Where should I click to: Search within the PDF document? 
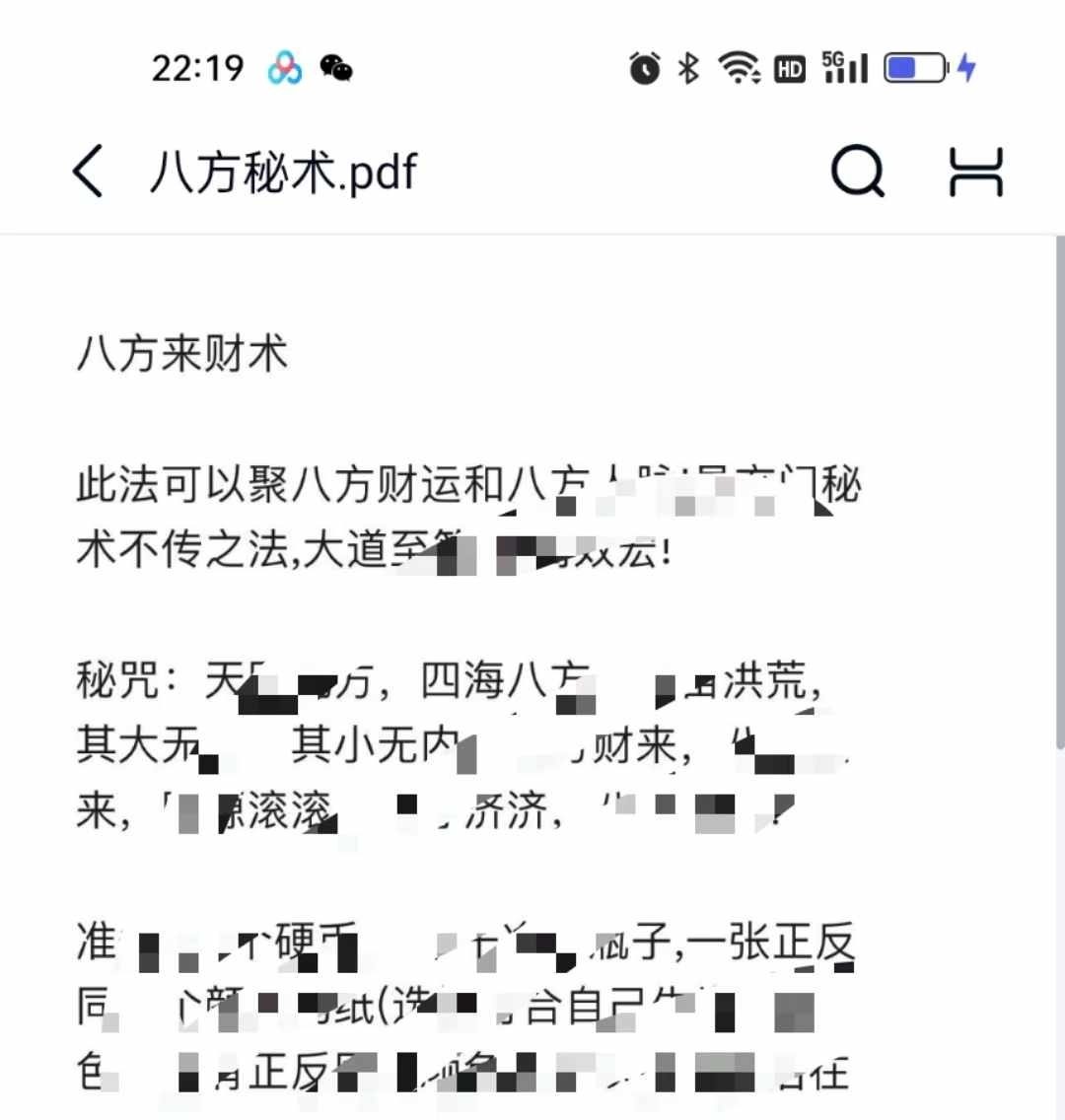(x=857, y=172)
